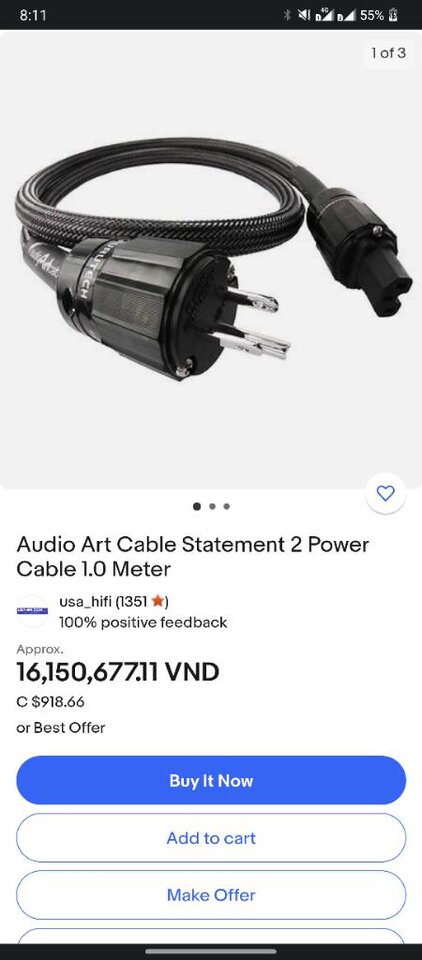The image size is (422, 960).
Task: Make an offer on this cable
Action: [x=211, y=894]
